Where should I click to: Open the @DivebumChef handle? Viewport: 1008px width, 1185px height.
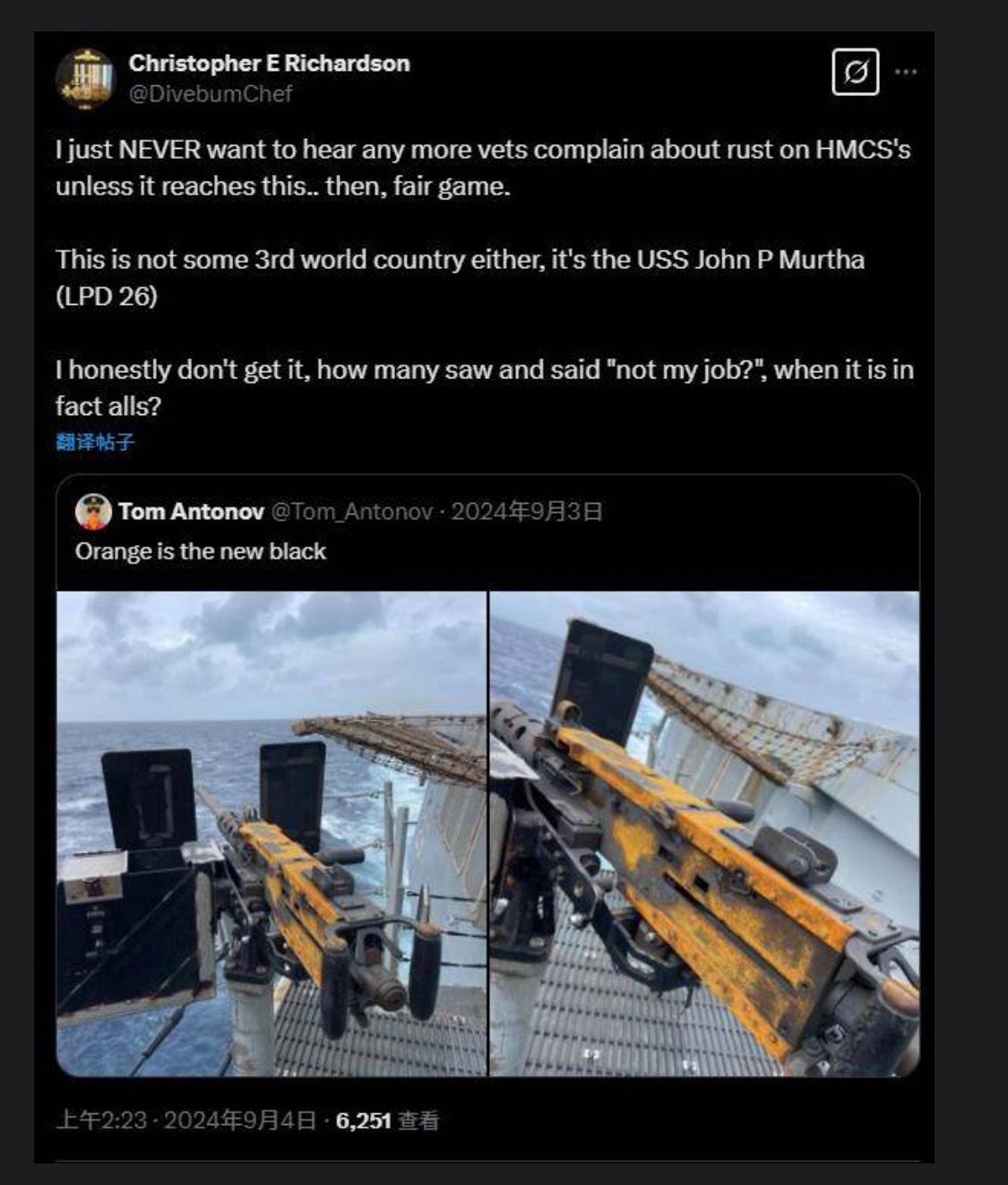(211, 93)
